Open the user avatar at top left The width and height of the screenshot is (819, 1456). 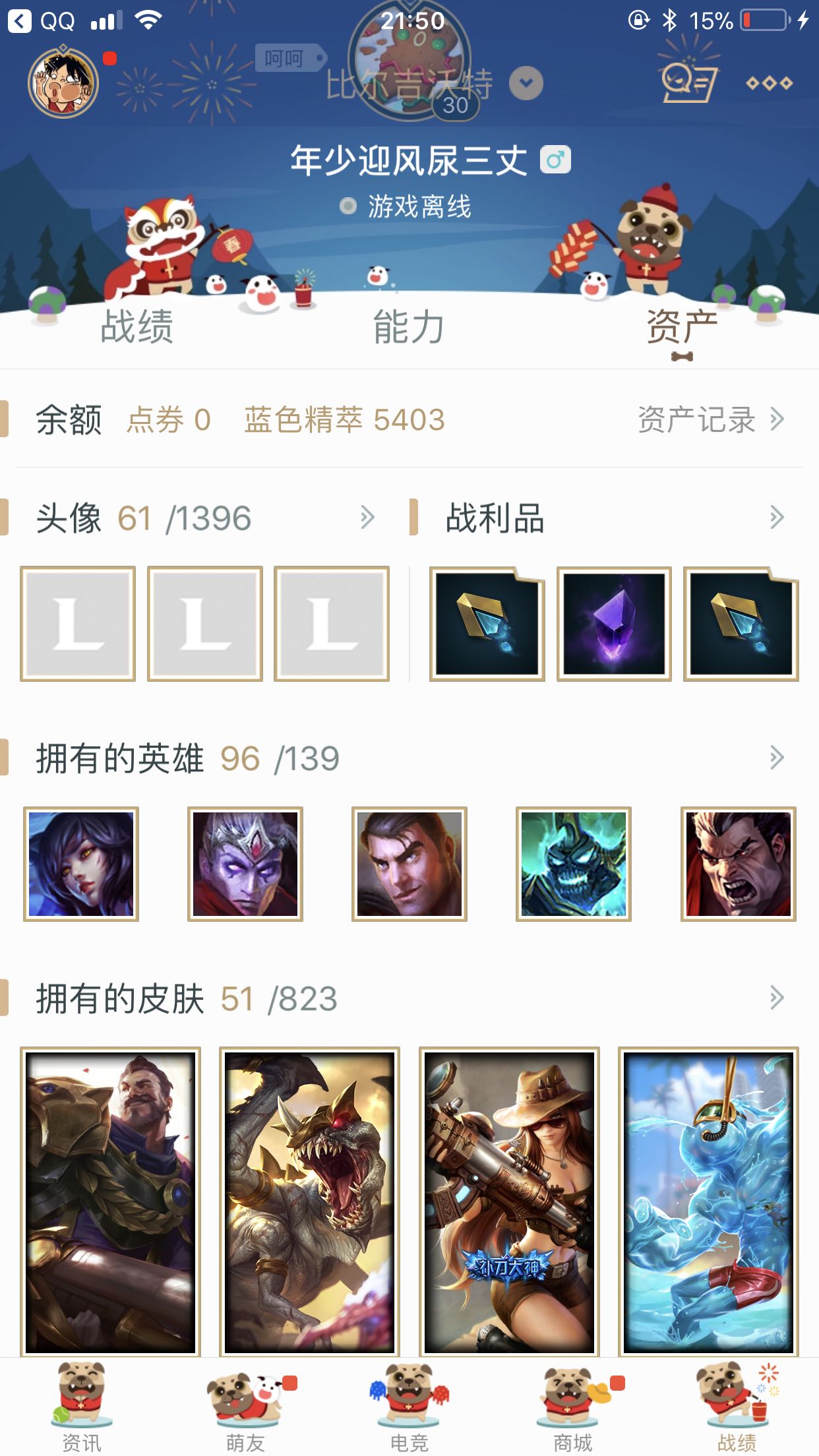click(63, 84)
